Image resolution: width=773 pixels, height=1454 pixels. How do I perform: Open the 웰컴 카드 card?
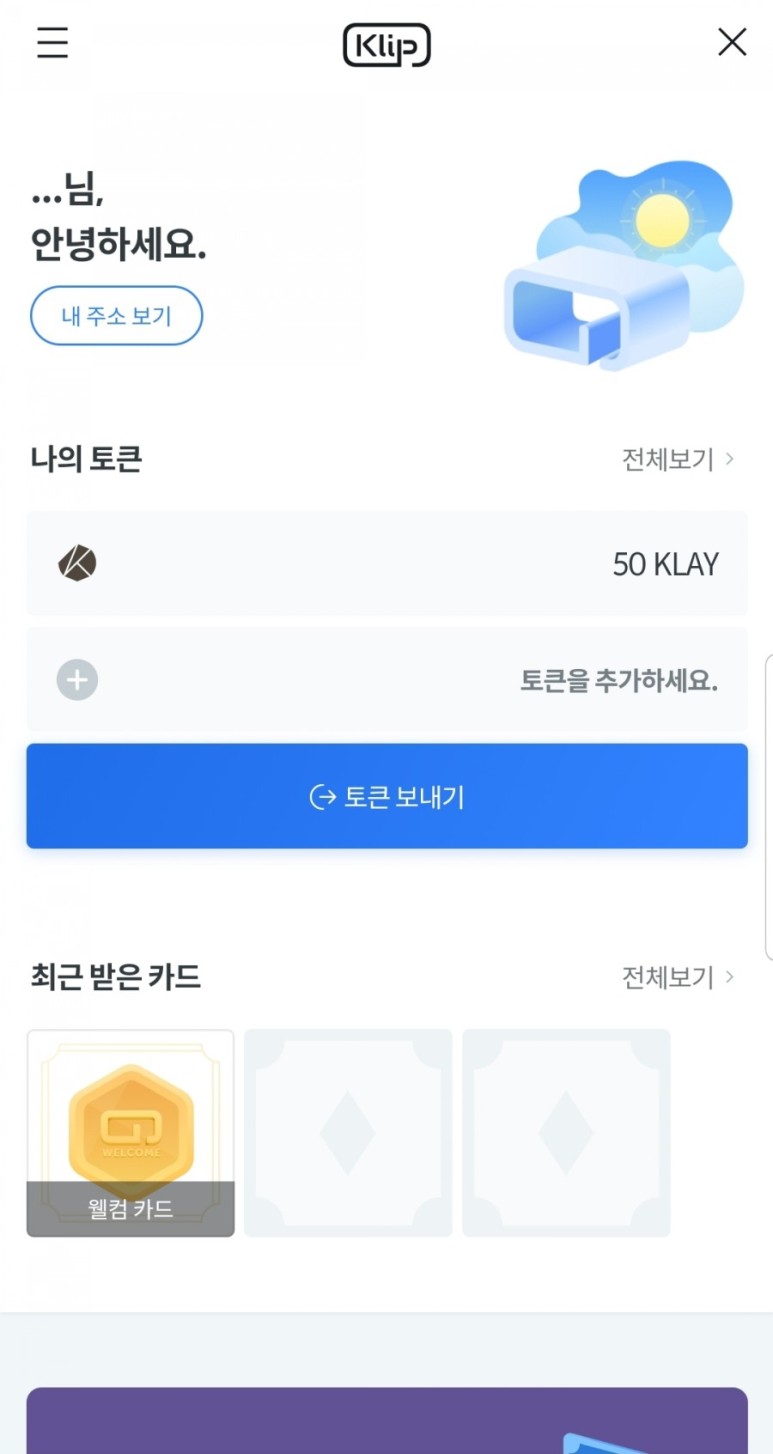pyautogui.click(x=130, y=1133)
